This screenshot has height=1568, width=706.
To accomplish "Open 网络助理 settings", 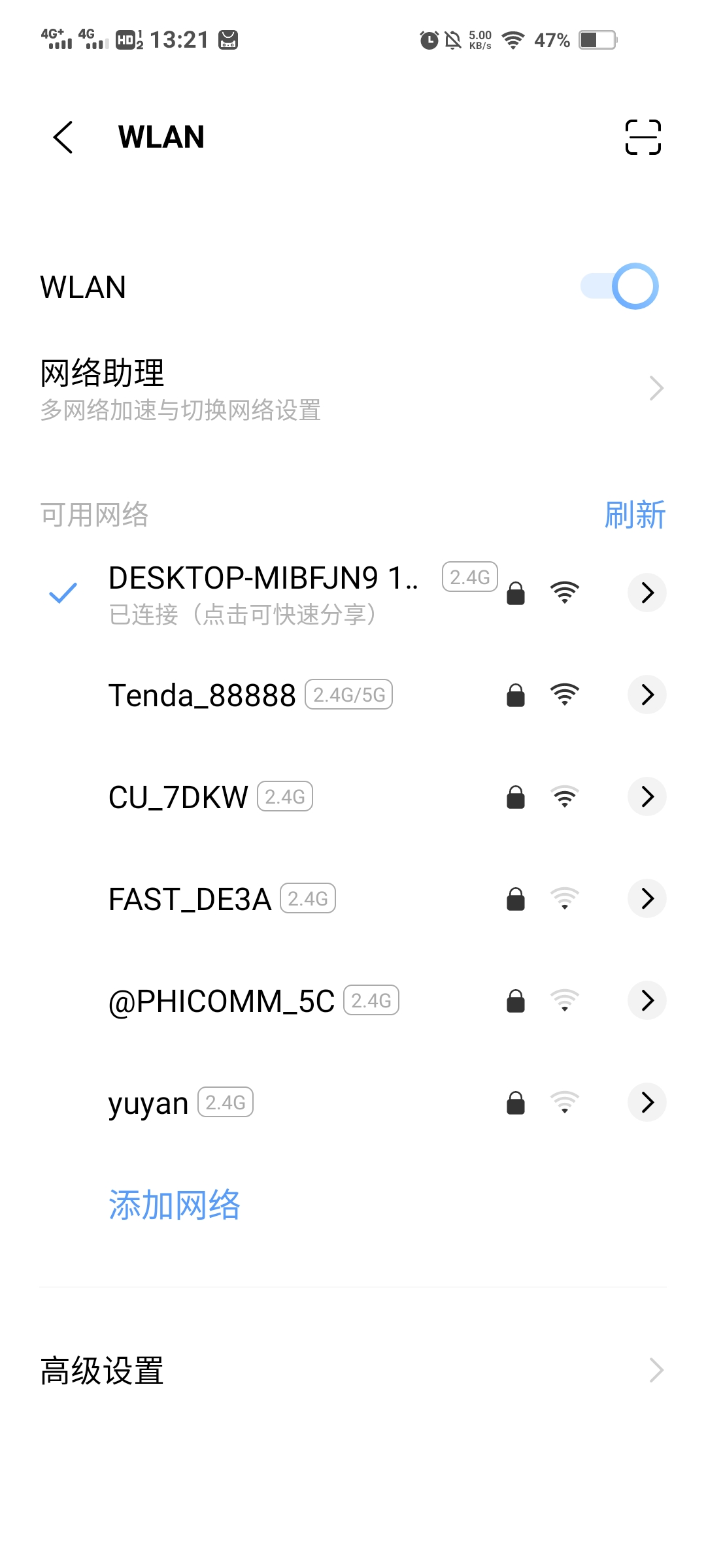I will 353,389.
